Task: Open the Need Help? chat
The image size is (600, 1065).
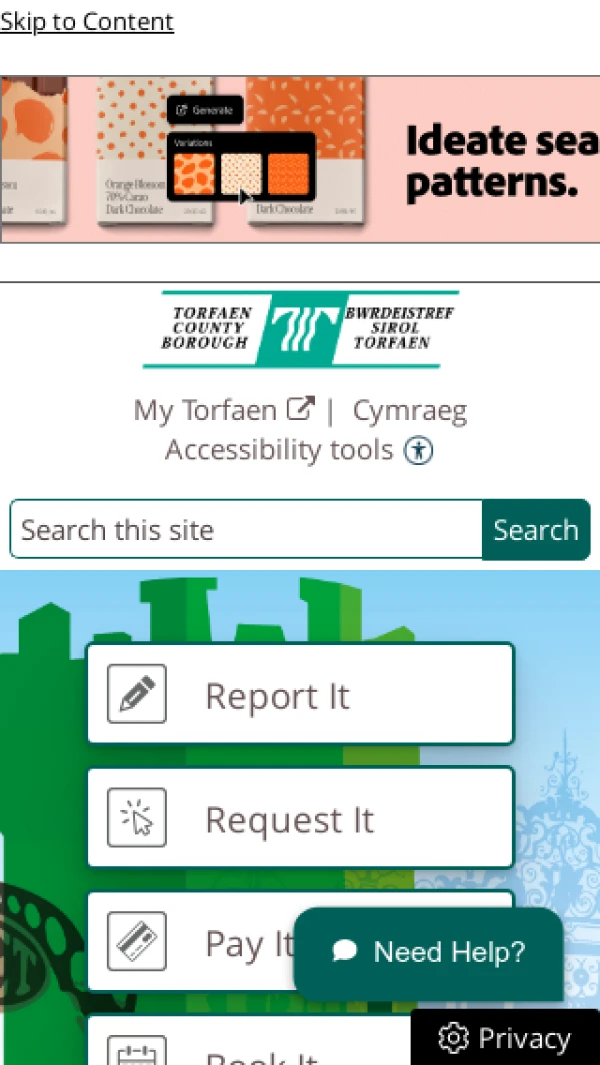Action: tap(429, 952)
